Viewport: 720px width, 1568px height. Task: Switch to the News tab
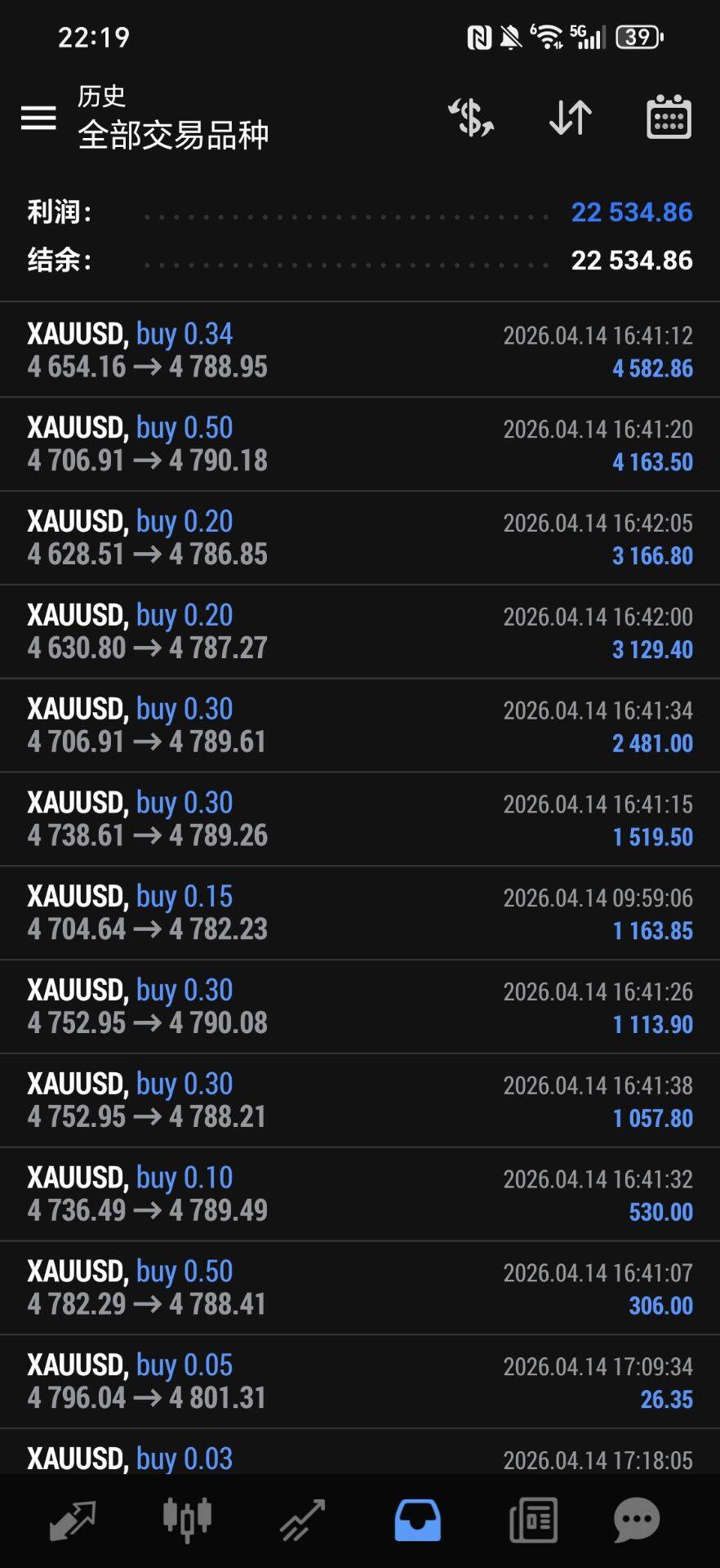(x=533, y=1521)
